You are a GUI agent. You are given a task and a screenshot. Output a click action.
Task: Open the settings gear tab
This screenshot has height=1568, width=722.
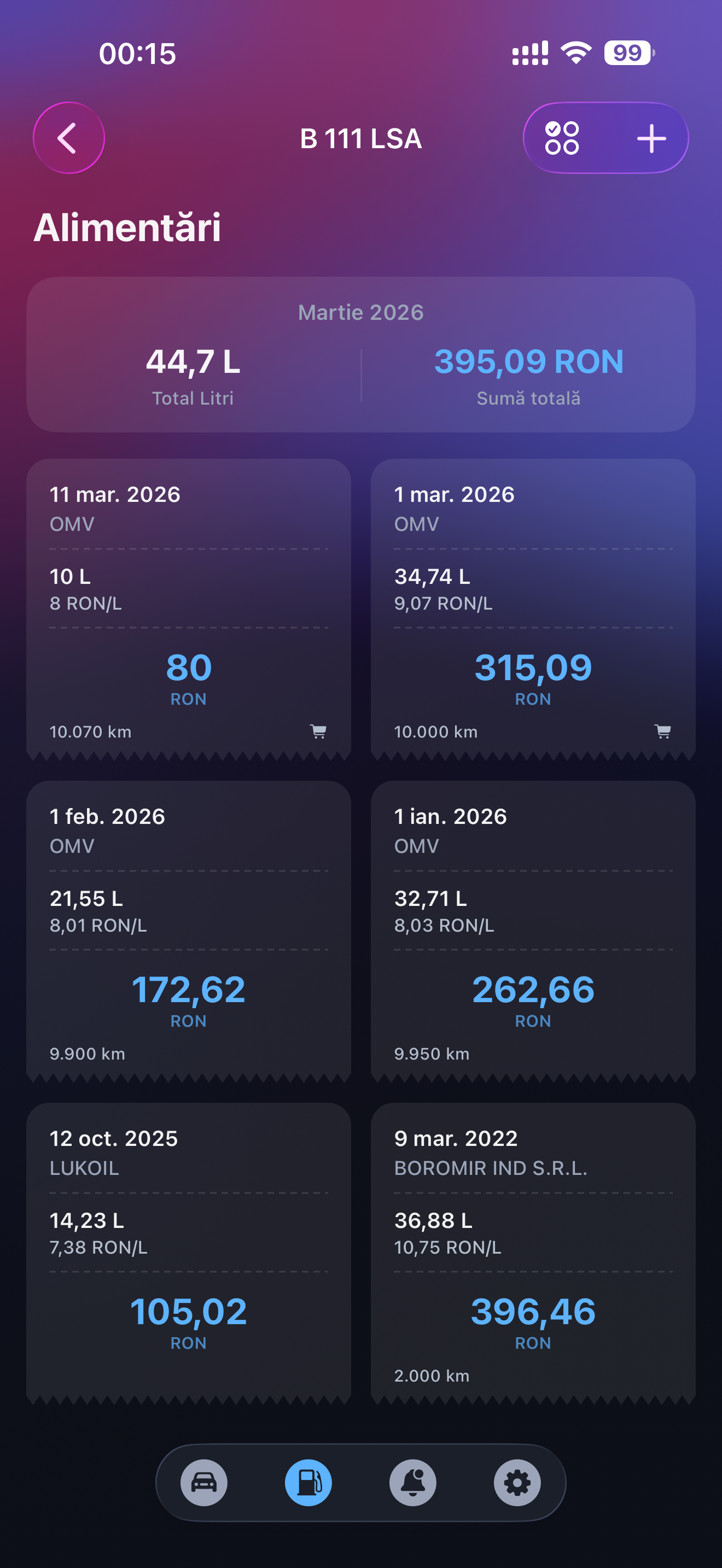[517, 1482]
